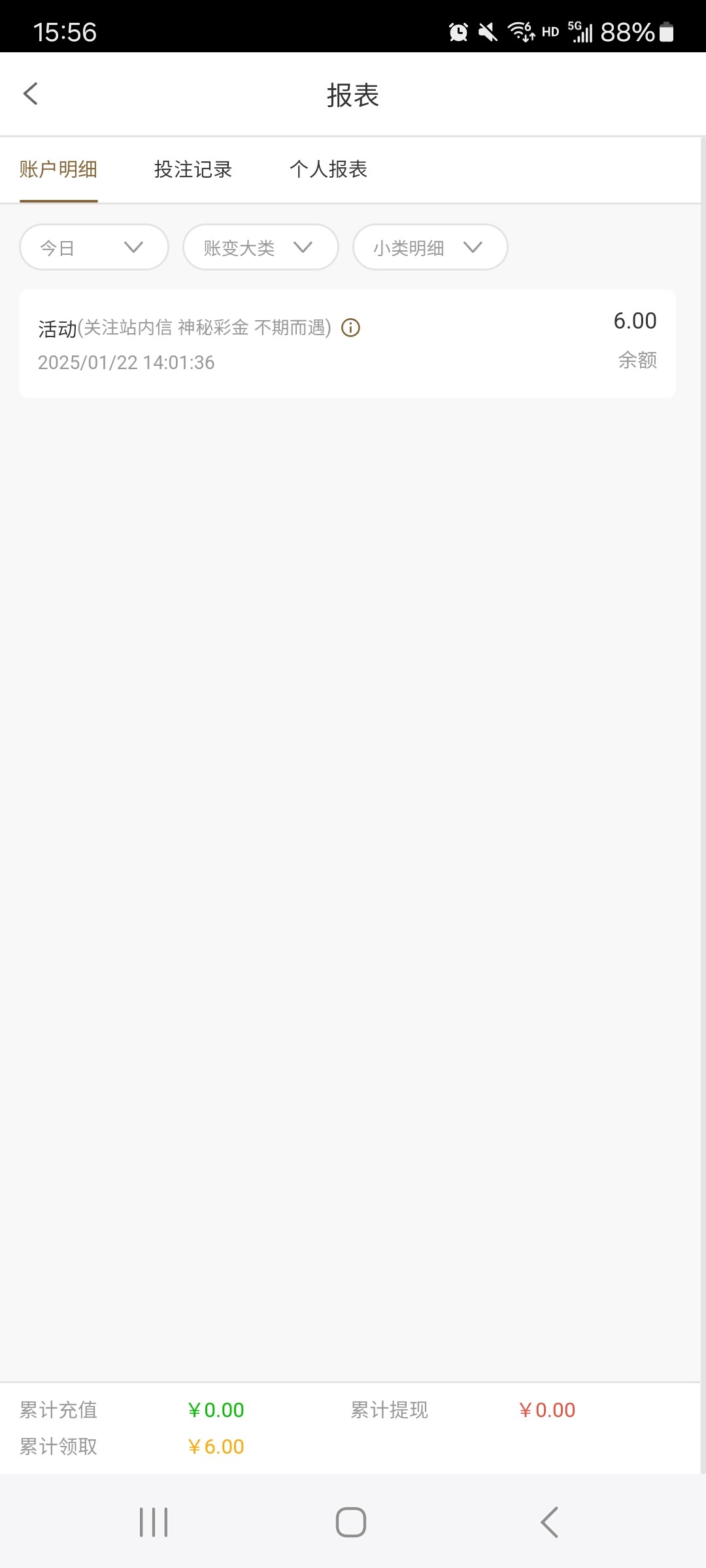
Task: Open the 小类明细 filter dropdown
Action: pyautogui.click(x=430, y=247)
